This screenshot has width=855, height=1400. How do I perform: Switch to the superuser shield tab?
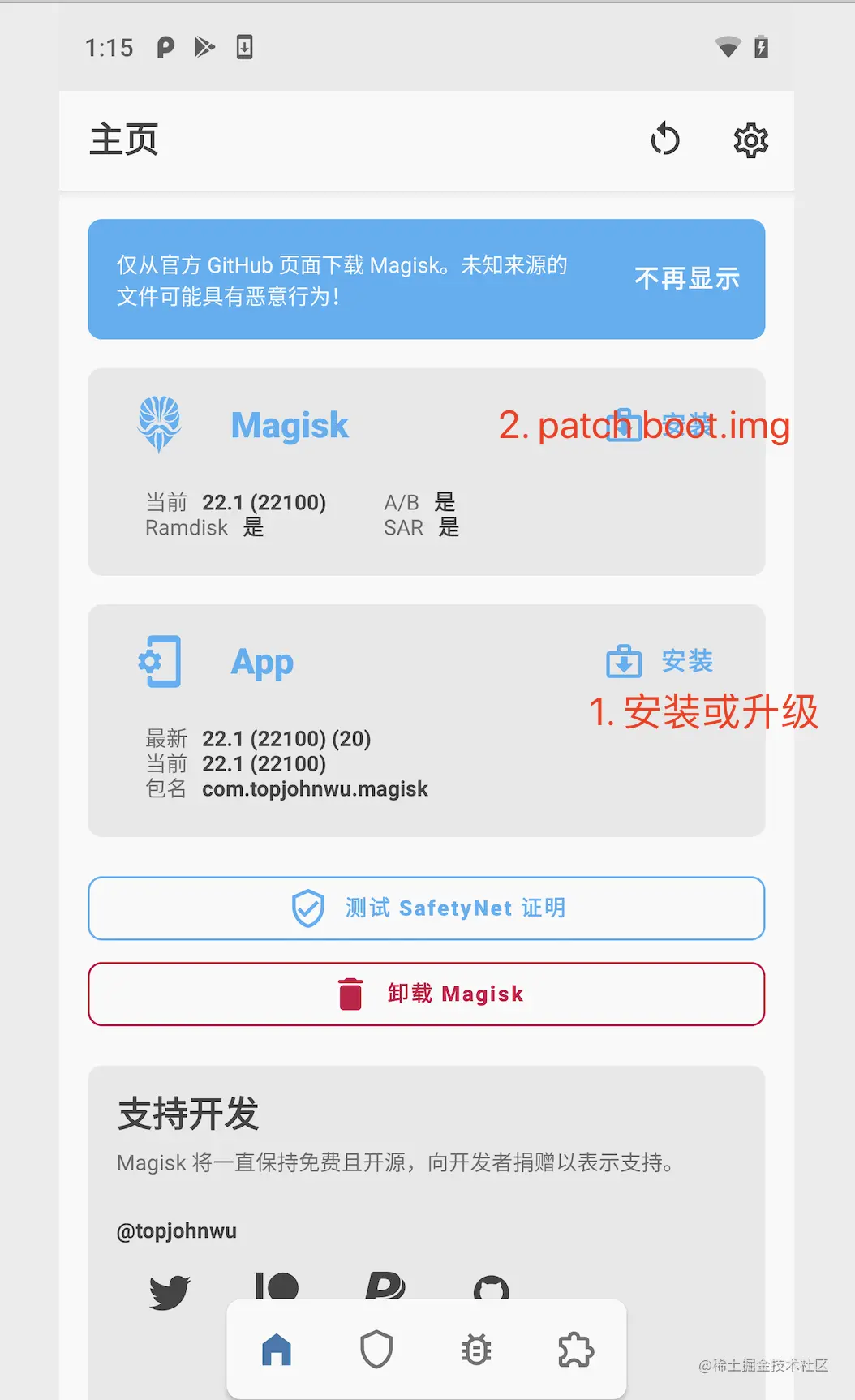point(376,1350)
